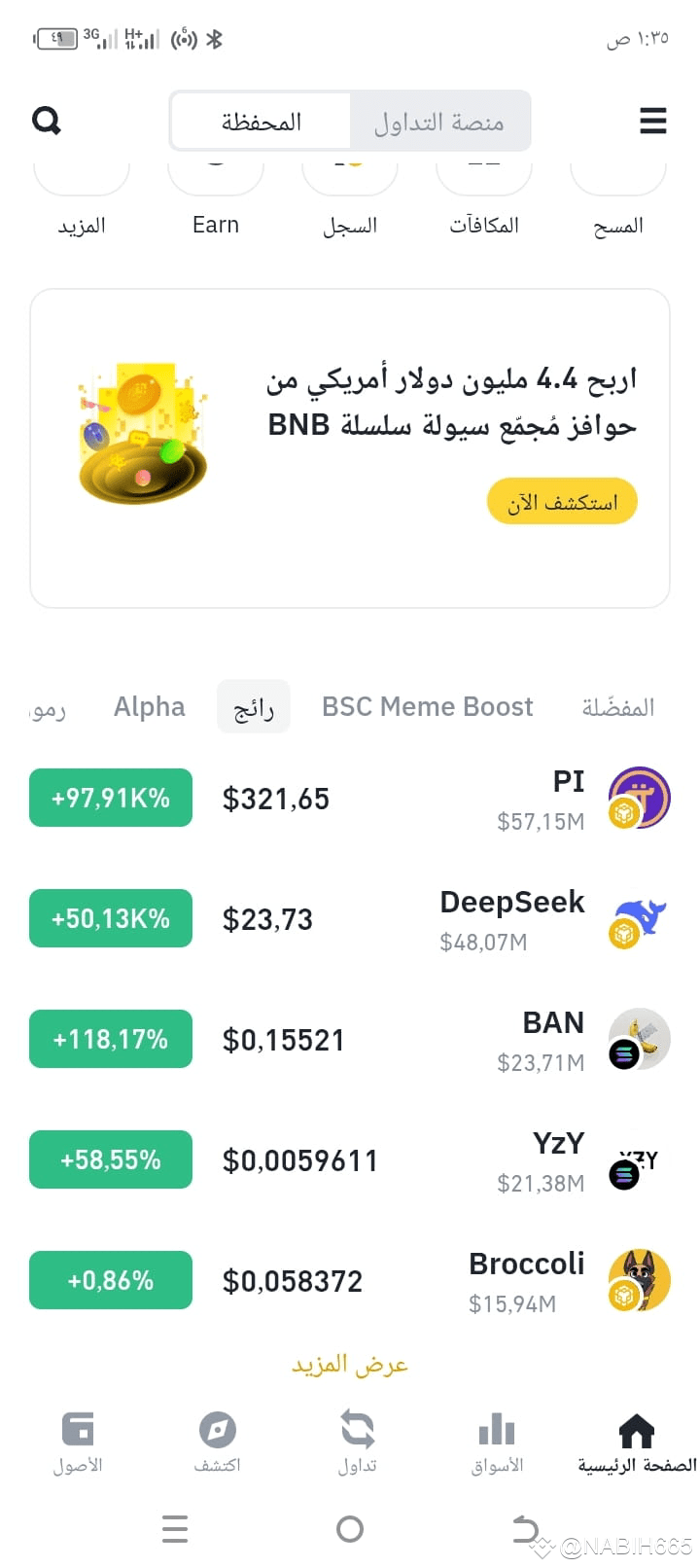Open the hamburger menu
The width and height of the screenshot is (700, 1568).
pyautogui.click(x=652, y=121)
